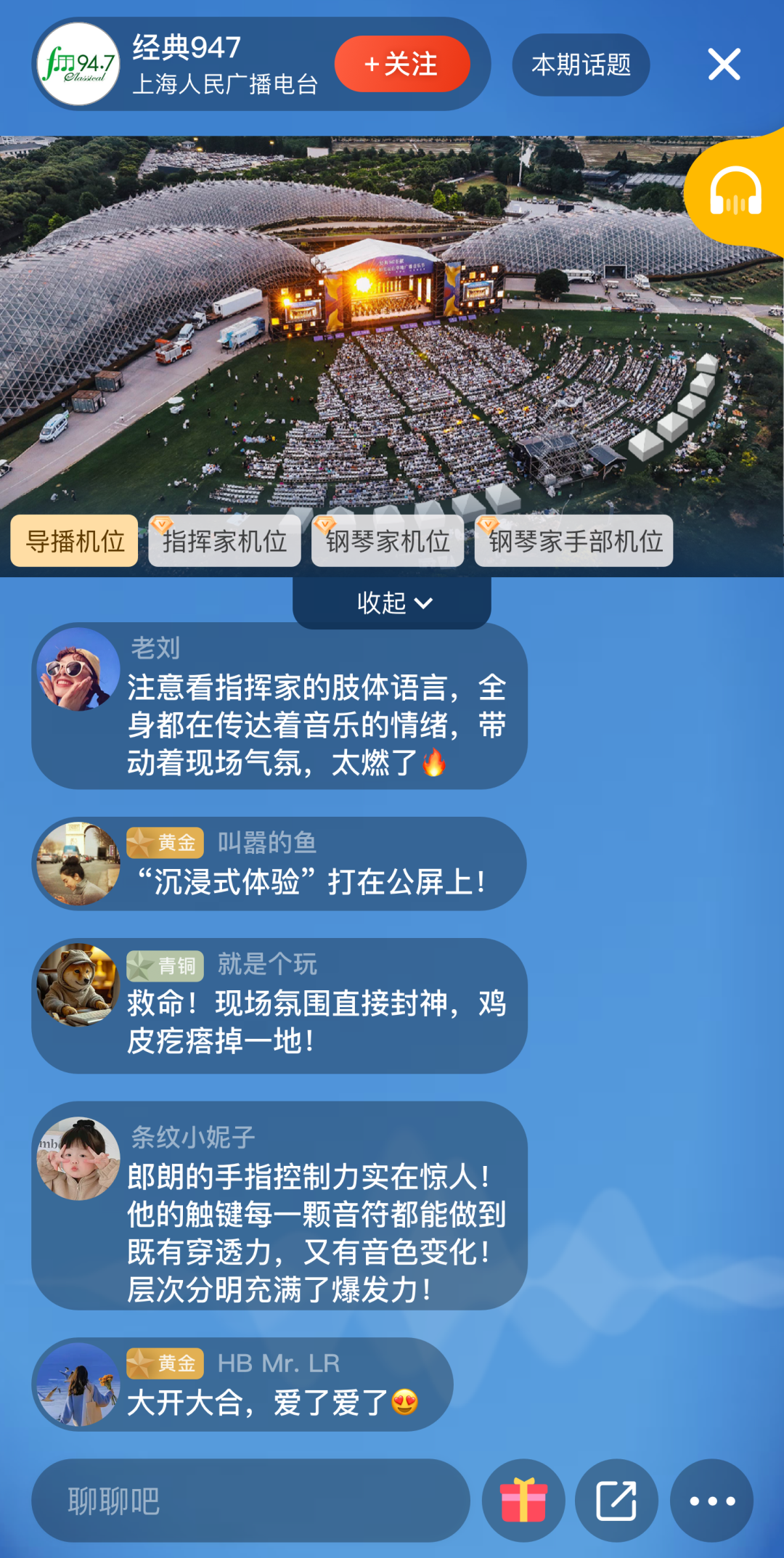Image resolution: width=784 pixels, height=1558 pixels.
Task: Follow the 经典947 channel
Action: tap(401, 64)
